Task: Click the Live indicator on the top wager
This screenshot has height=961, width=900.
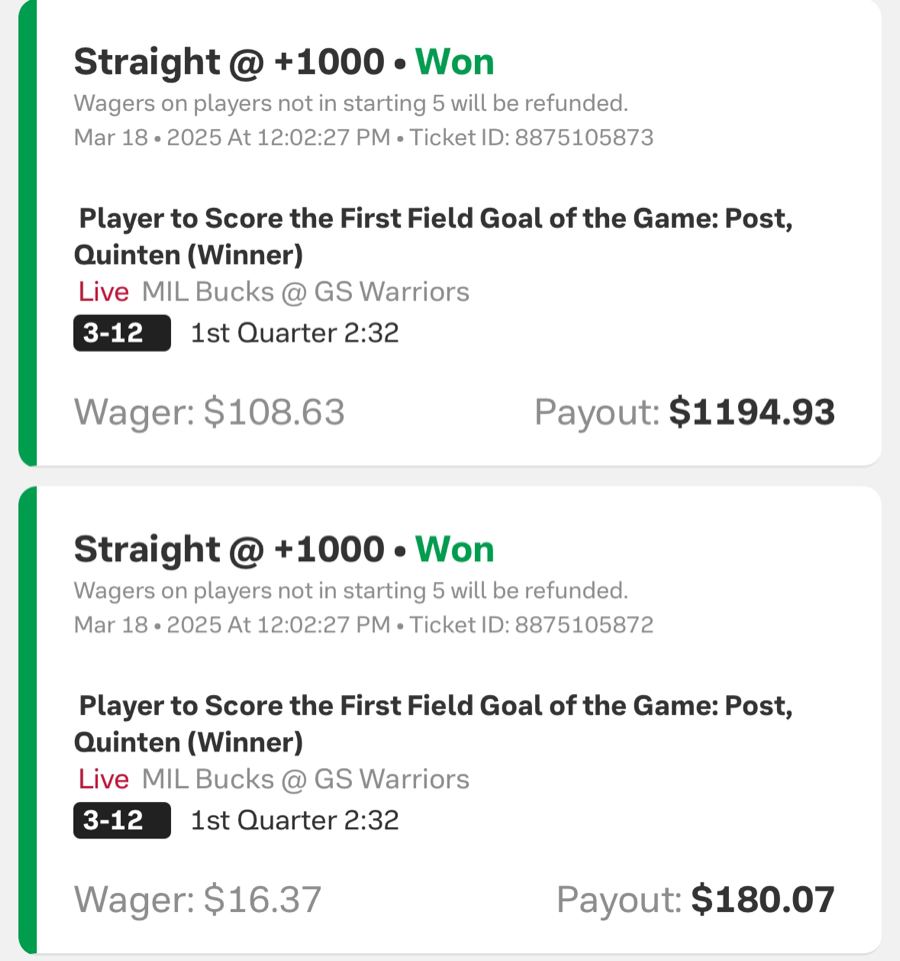Action: point(101,291)
